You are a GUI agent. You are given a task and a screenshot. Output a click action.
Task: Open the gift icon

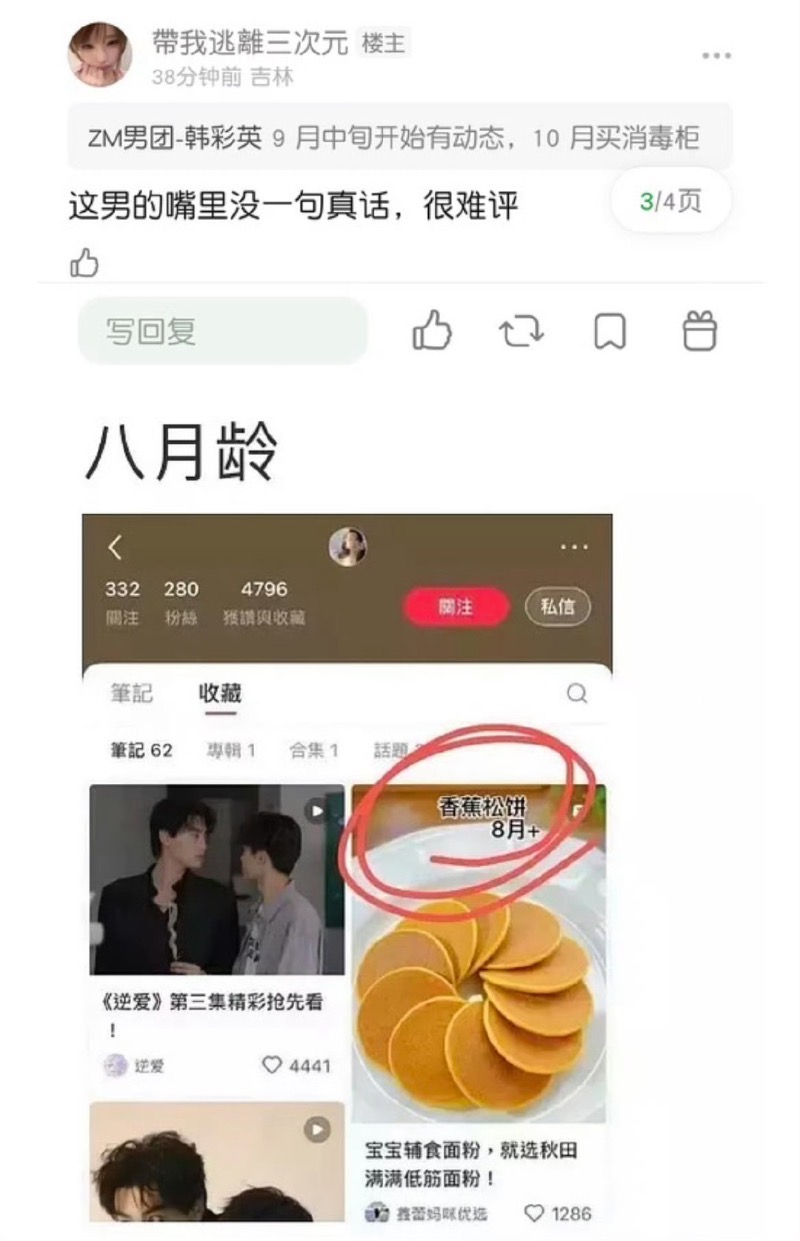click(x=699, y=331)
